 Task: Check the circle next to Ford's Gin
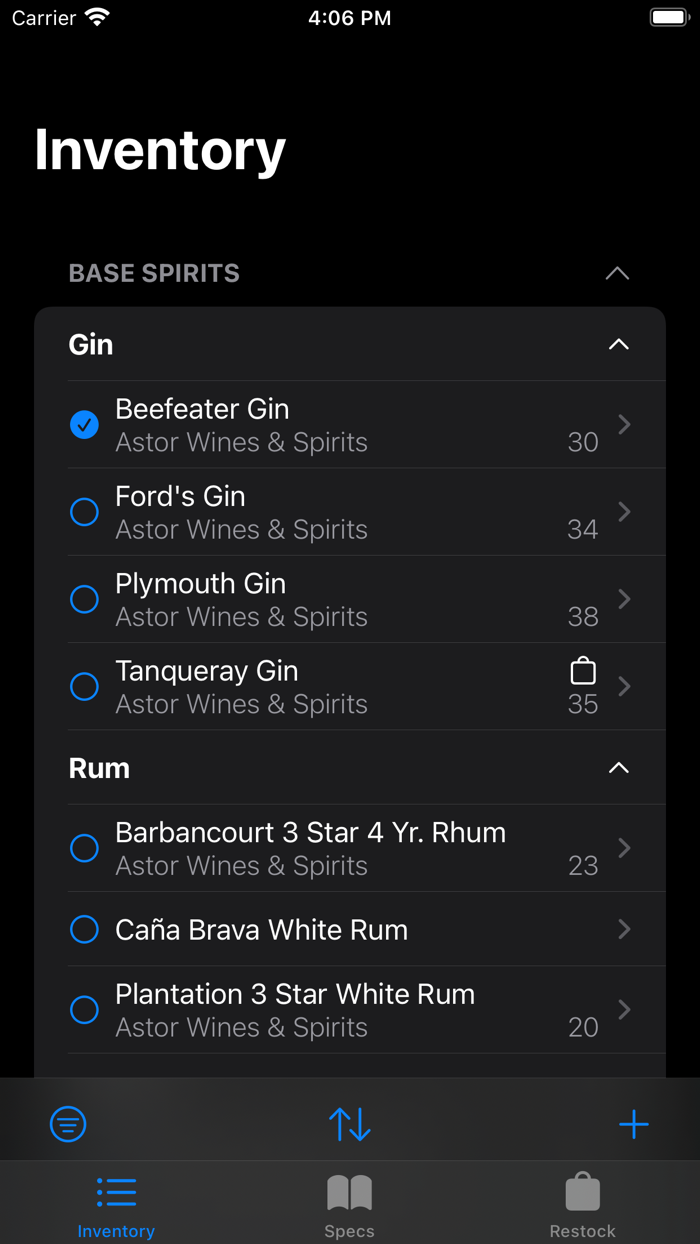tap(84, 512)
